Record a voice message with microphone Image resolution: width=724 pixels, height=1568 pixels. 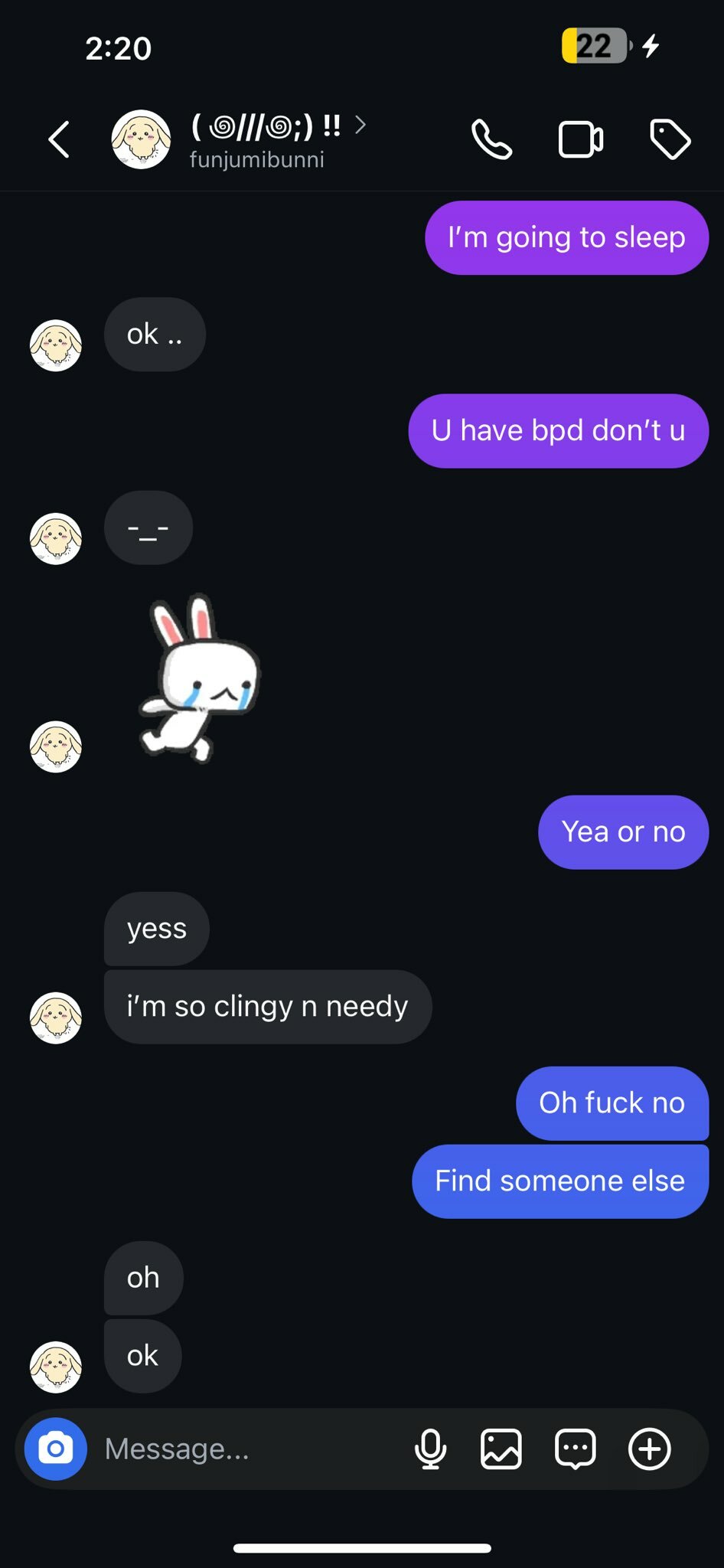click(x=430, y=1449)
